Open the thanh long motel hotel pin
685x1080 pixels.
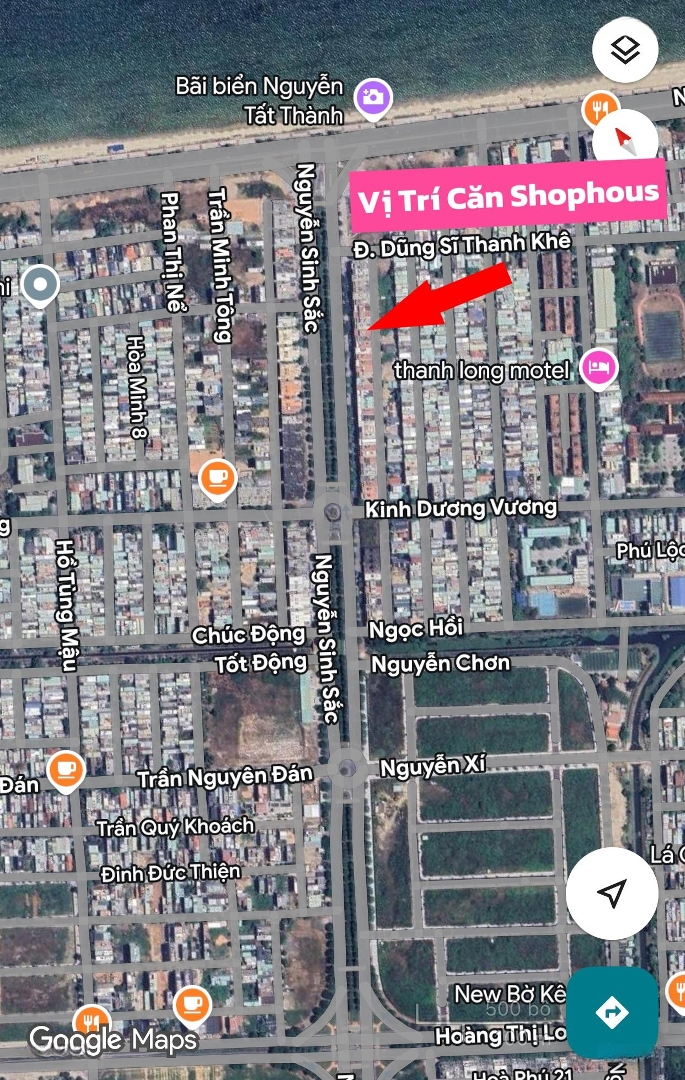pyautogui.click(x=599, y=367)
